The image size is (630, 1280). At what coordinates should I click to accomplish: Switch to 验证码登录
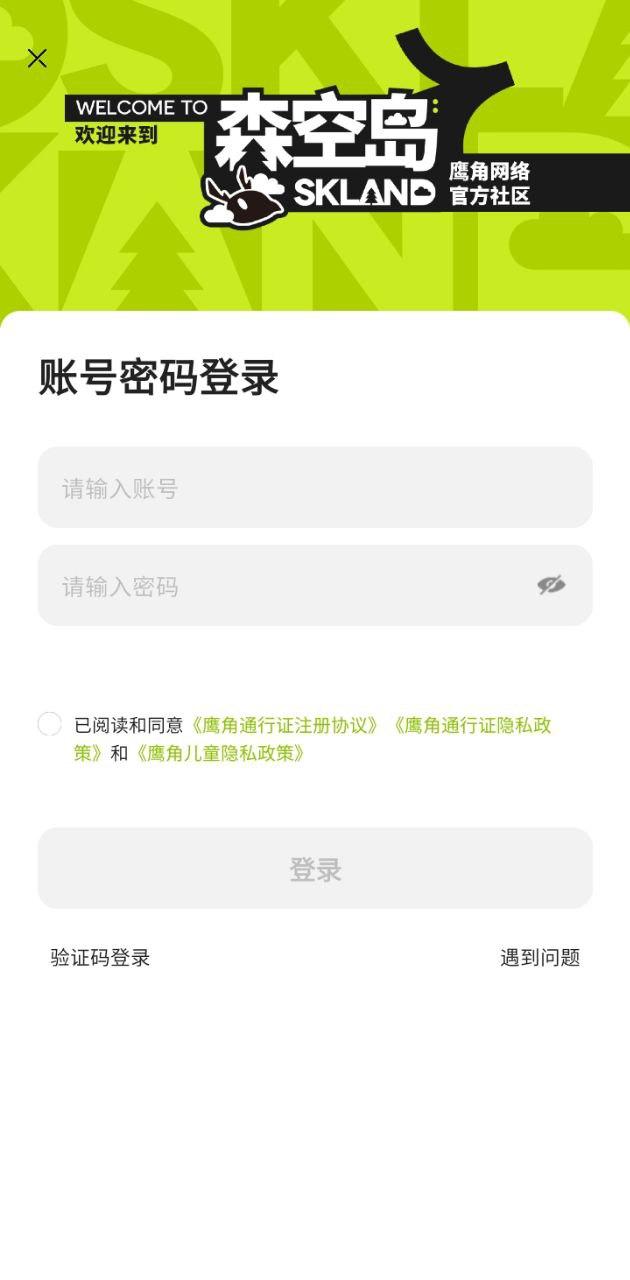(x=101, y=958)
